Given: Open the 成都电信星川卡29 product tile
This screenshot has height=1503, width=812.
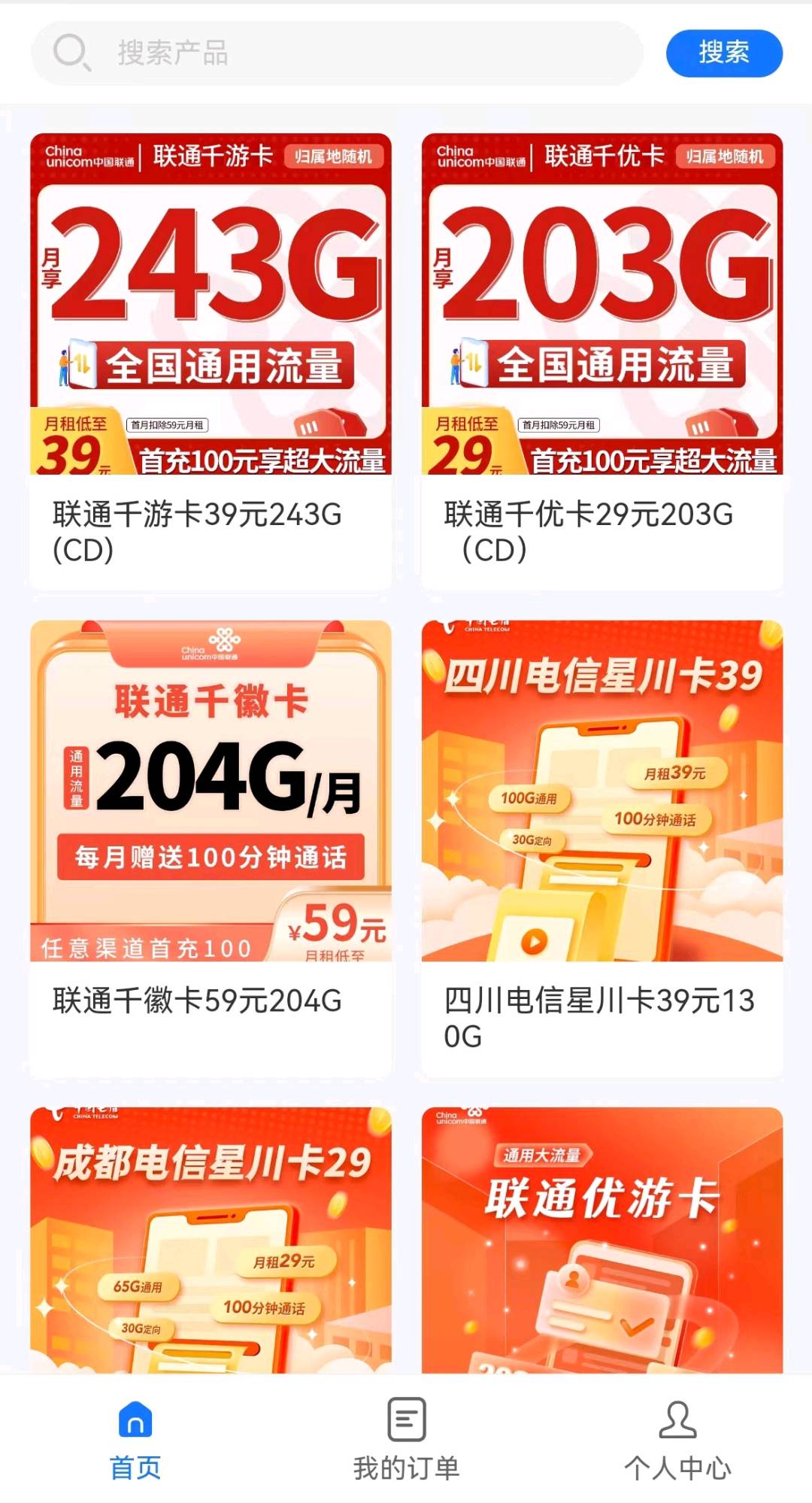Looking at the screenshot, I should coord(211,1240).
